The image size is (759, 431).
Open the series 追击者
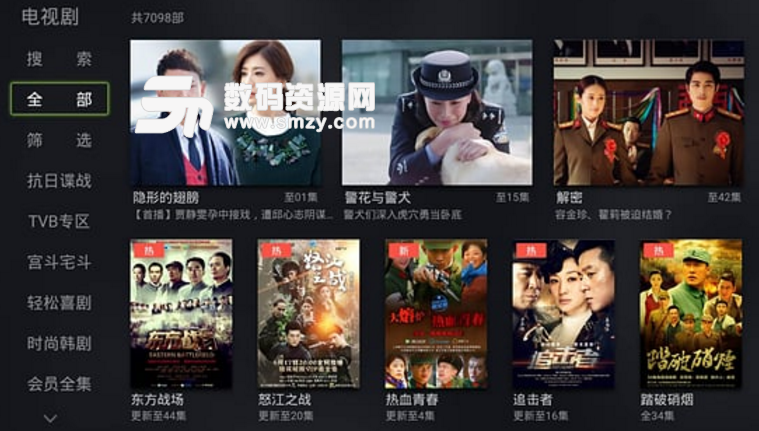point(563,314)
